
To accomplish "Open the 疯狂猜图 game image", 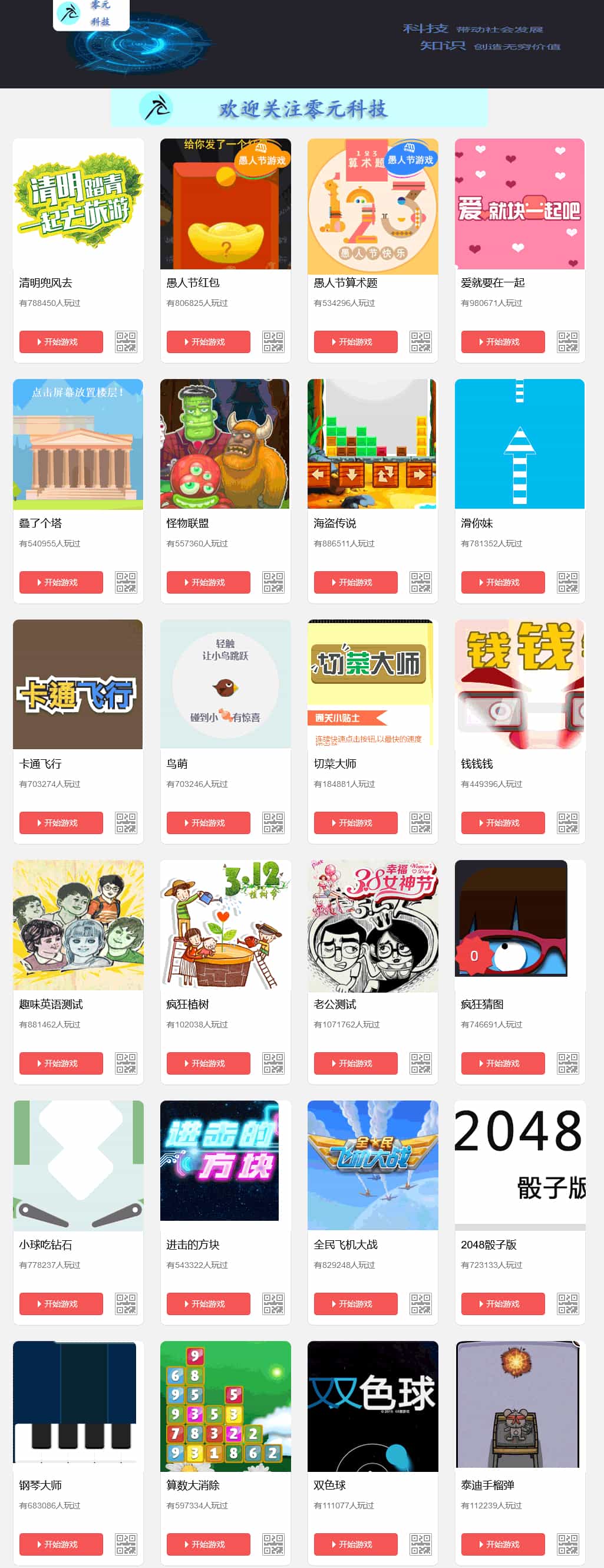I will [511, 918].
